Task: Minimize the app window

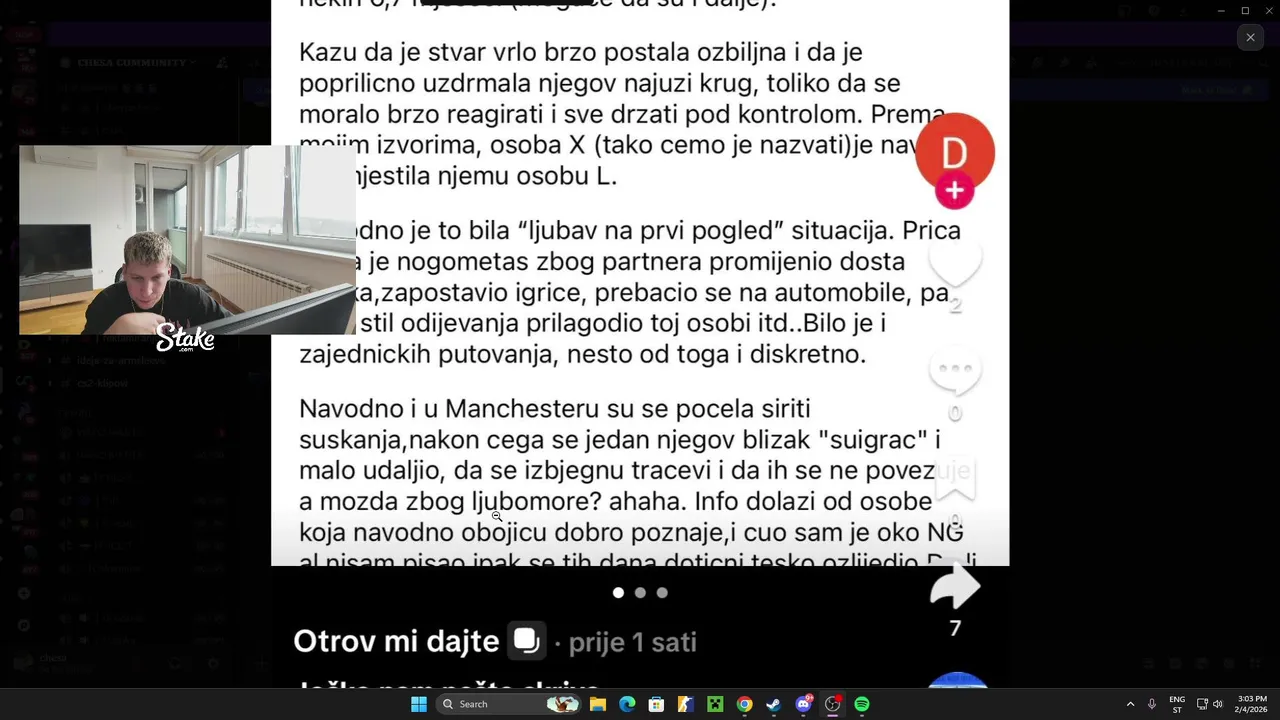Action: 1221,11
